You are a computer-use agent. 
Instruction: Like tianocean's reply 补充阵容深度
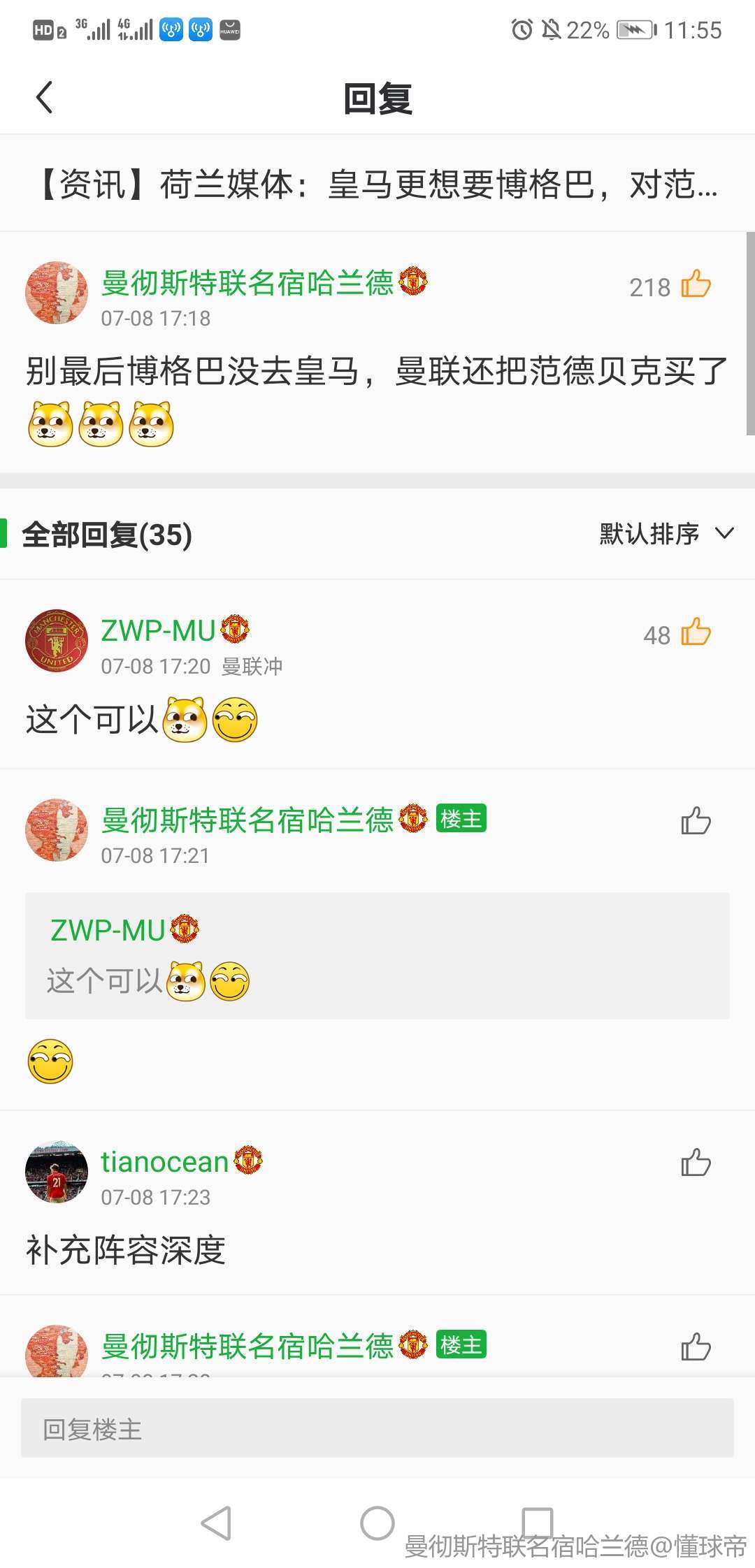[696, 1163]
